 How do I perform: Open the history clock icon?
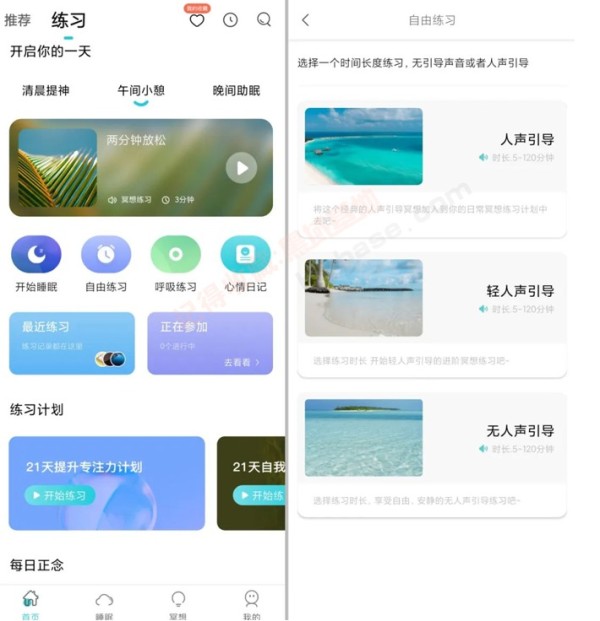(x=230, y=20)
